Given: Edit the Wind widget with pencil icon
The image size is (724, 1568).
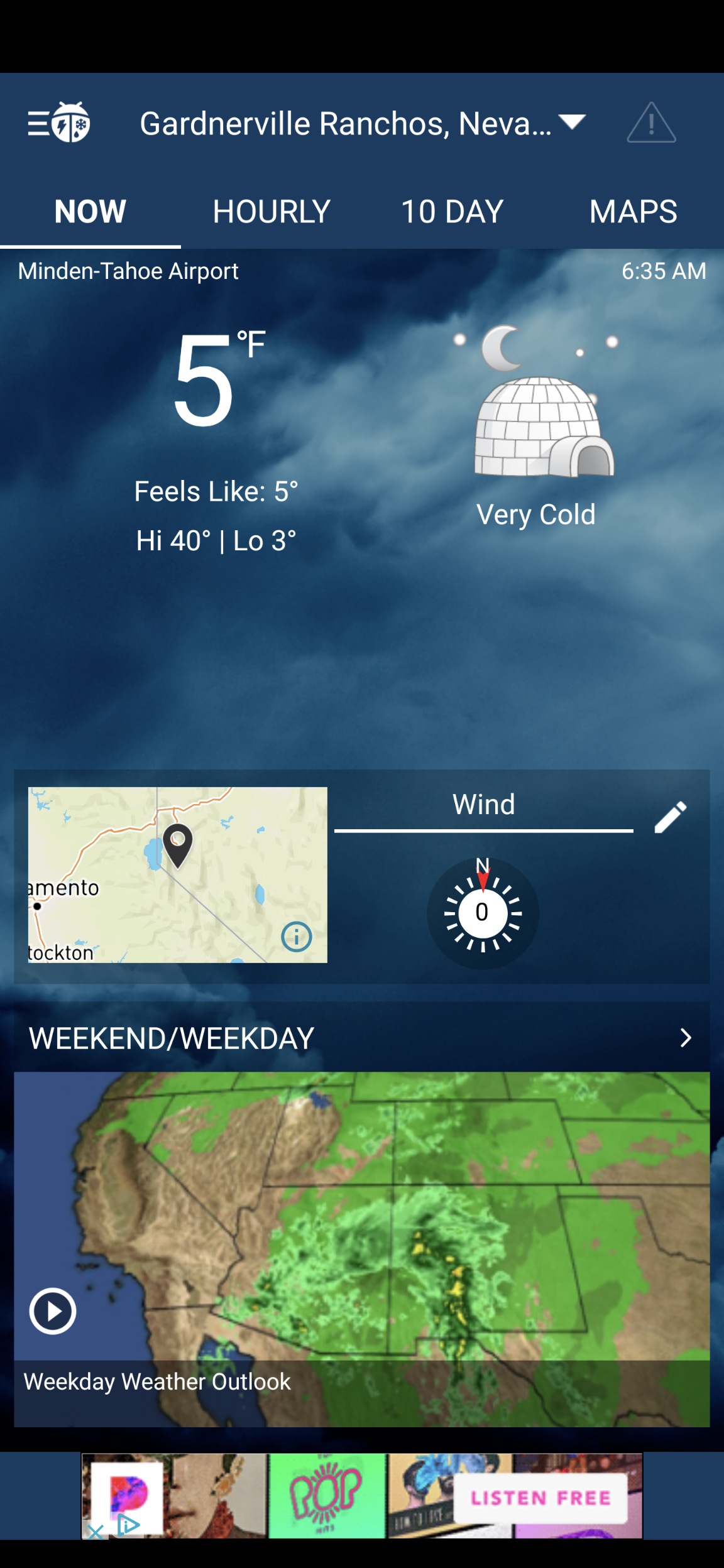Looking at the screenshot, I should (670, 817).
